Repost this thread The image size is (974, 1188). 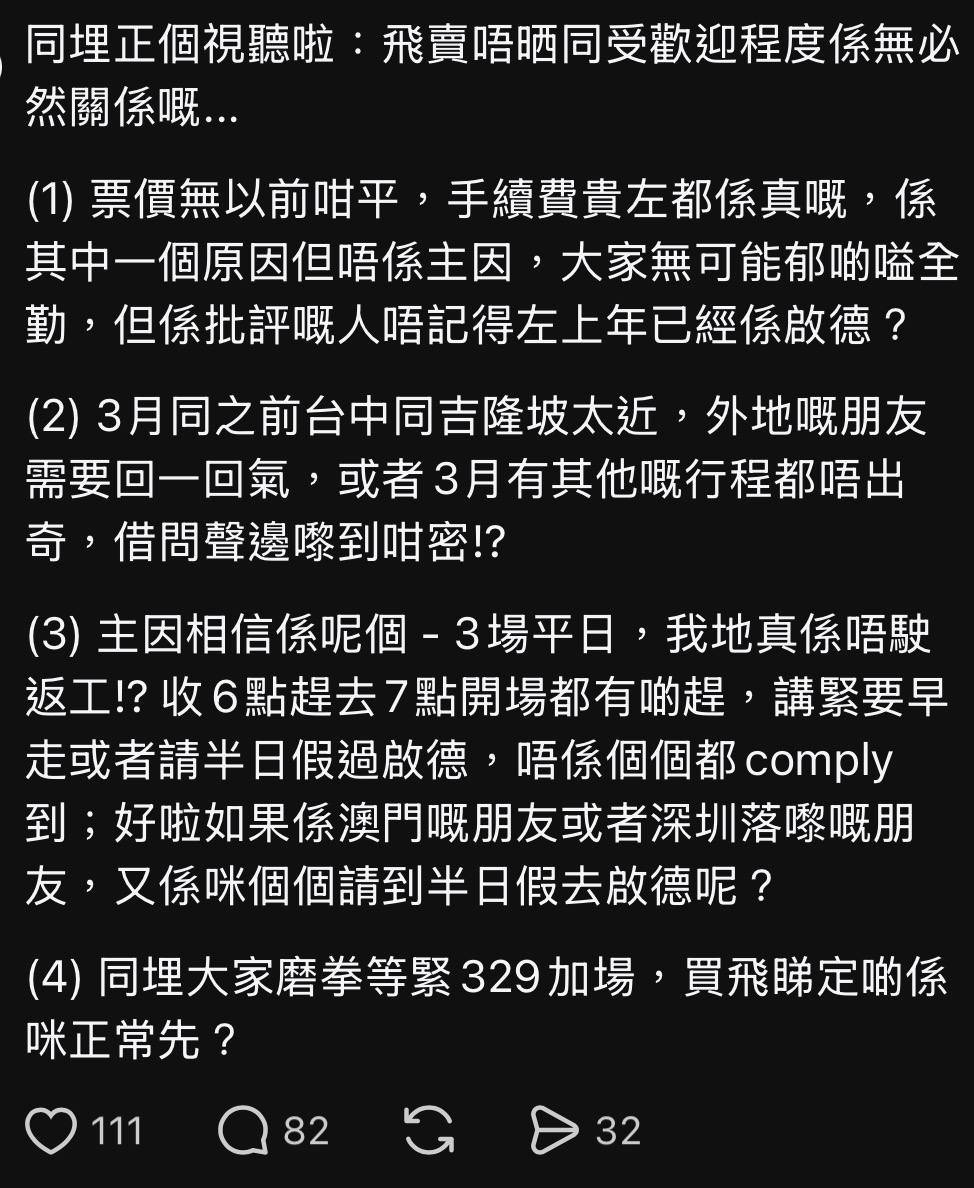tap(429, 1130)
